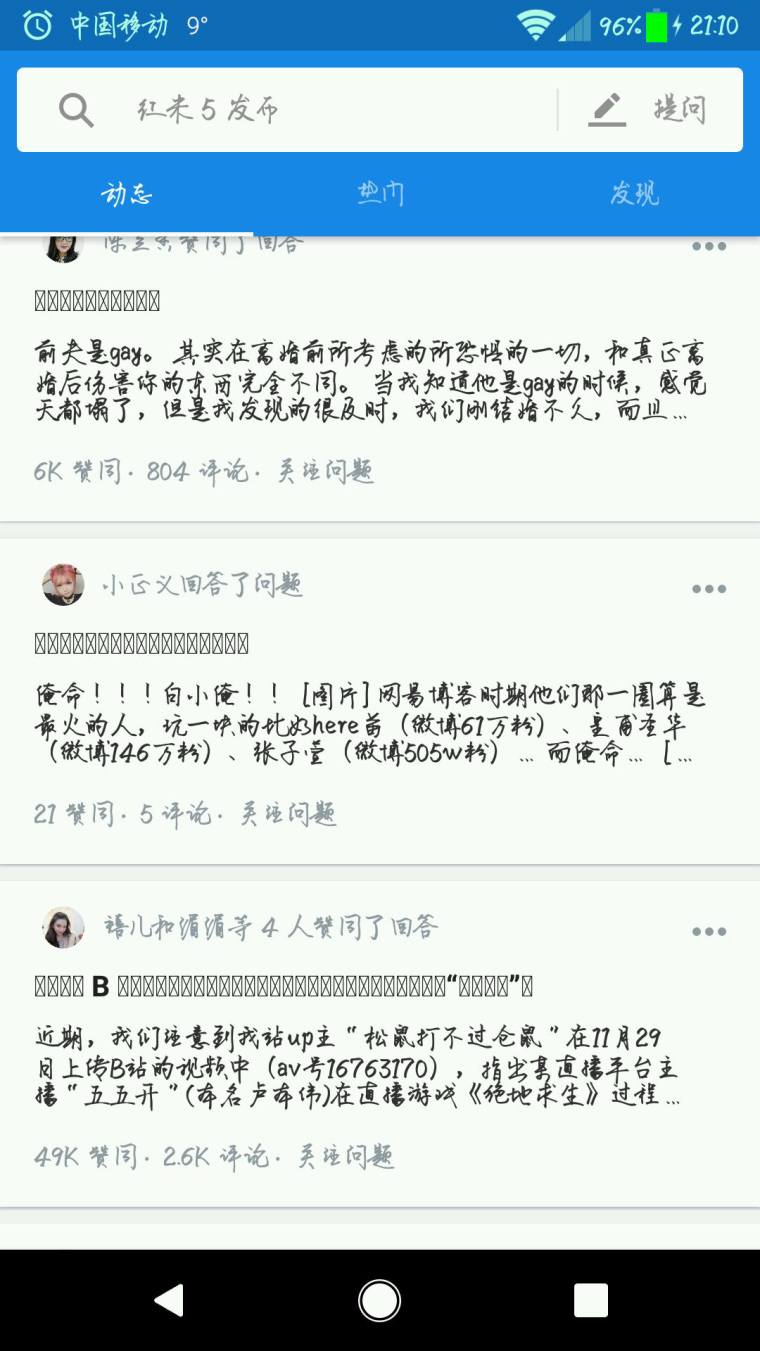Viewport: 760px width, 1351px height.
Task: Go back with the system back button
Action: coord(169,1300)
